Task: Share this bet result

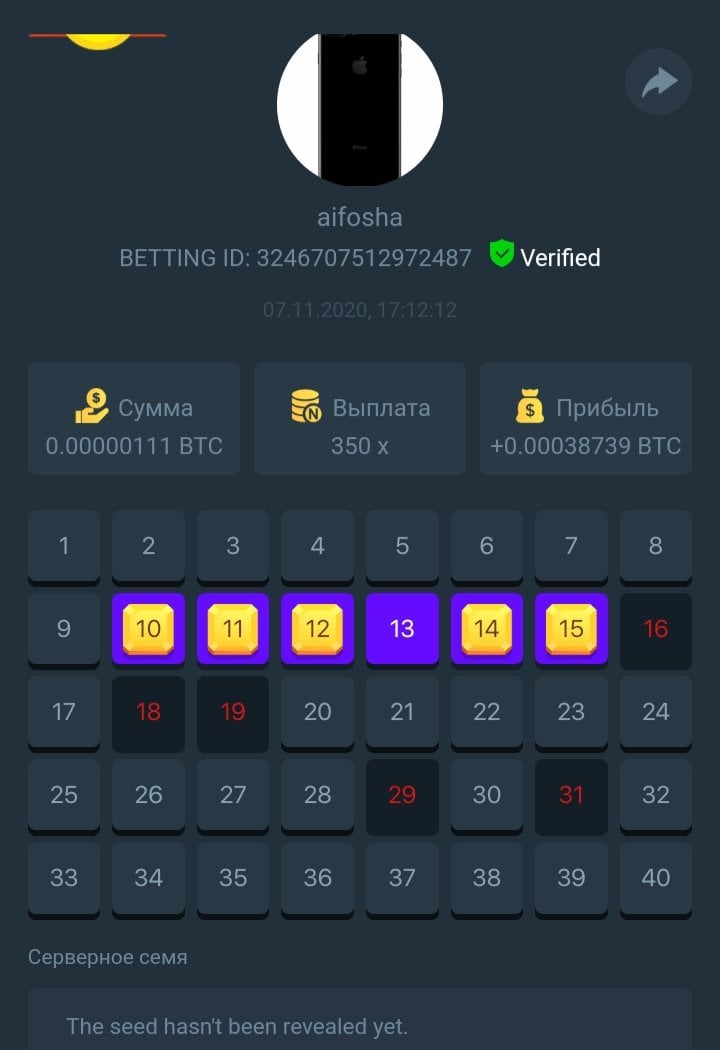Action: [x=658, y=82]
